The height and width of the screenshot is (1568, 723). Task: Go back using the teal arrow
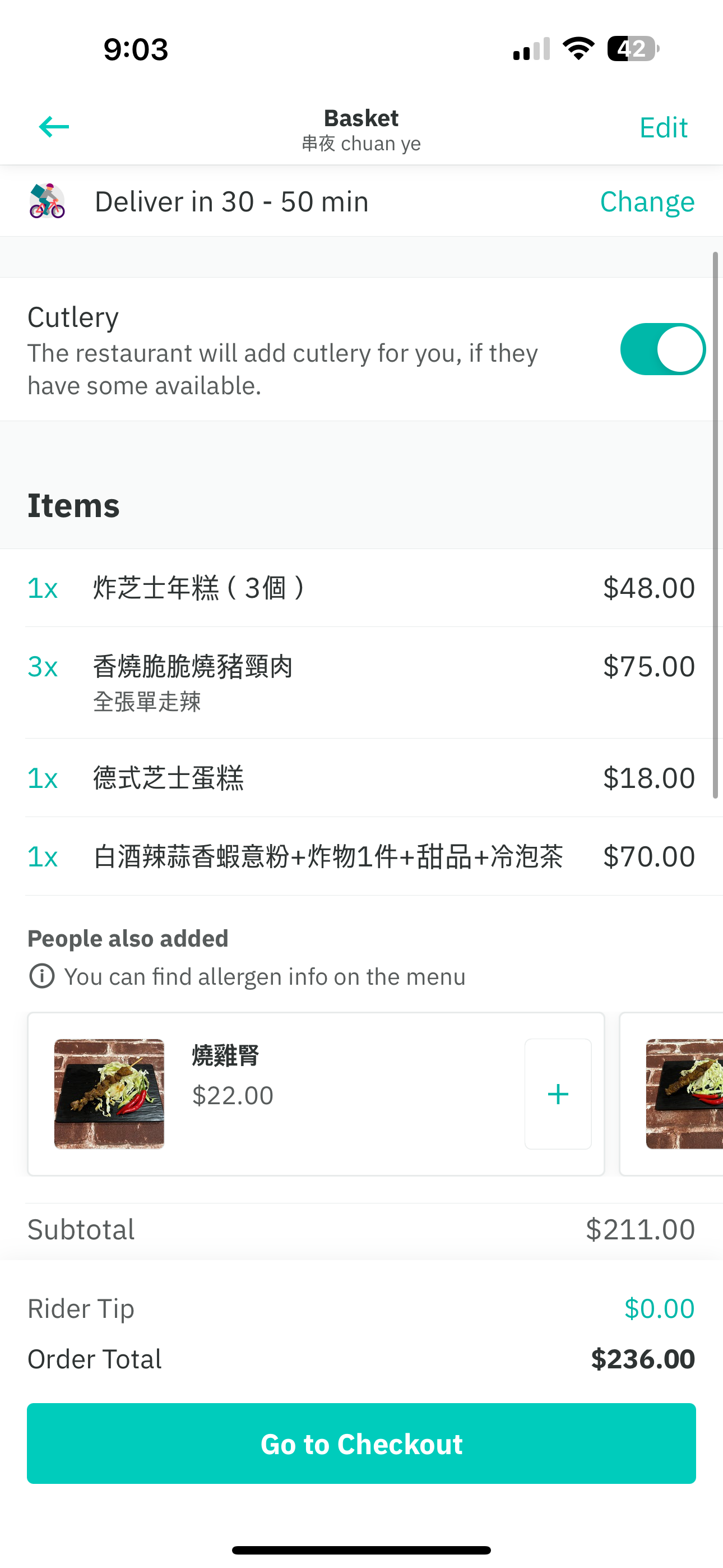(54, 127)
